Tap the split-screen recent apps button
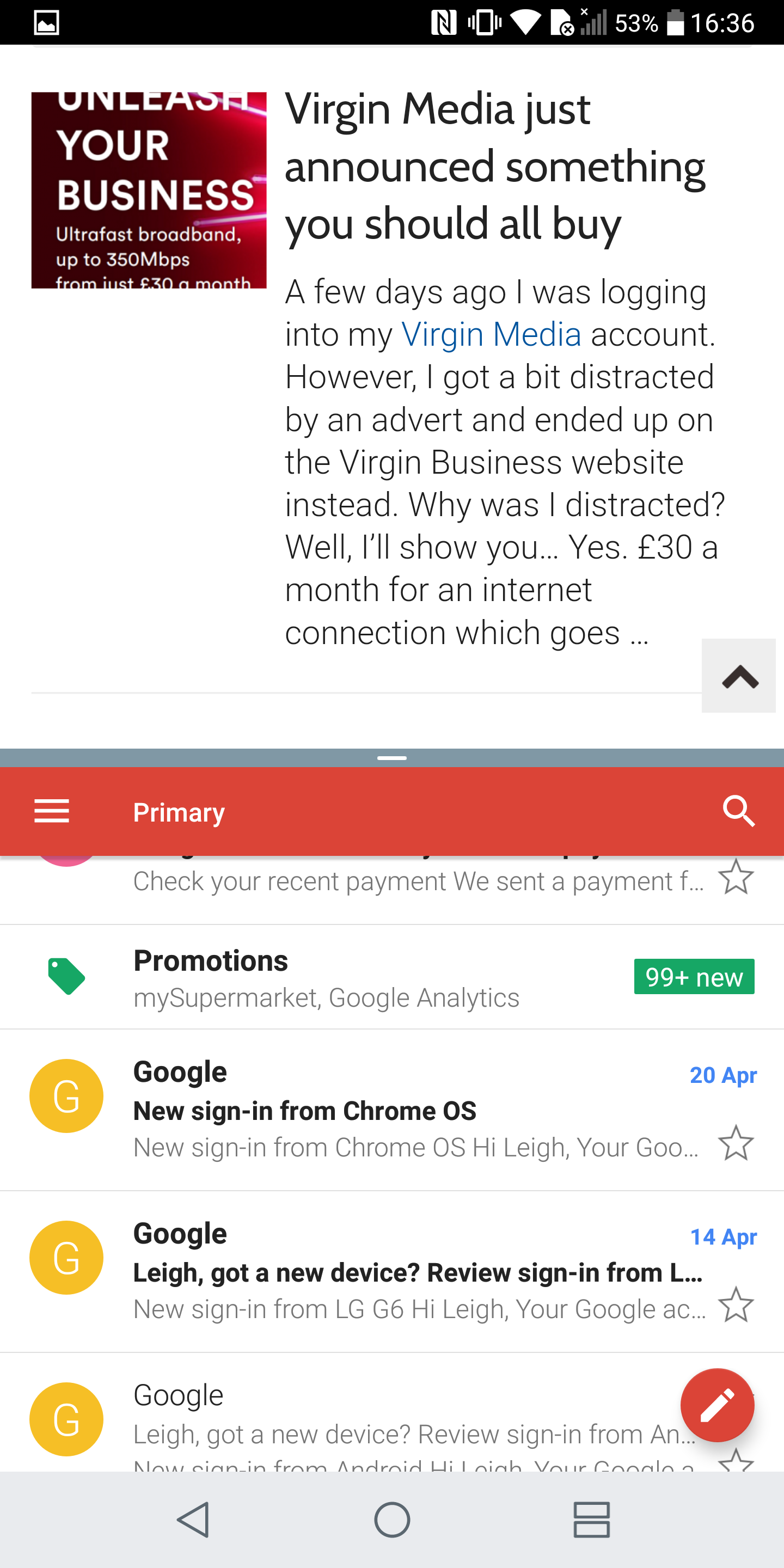Screen dimensions: 784x1568 591,1520
